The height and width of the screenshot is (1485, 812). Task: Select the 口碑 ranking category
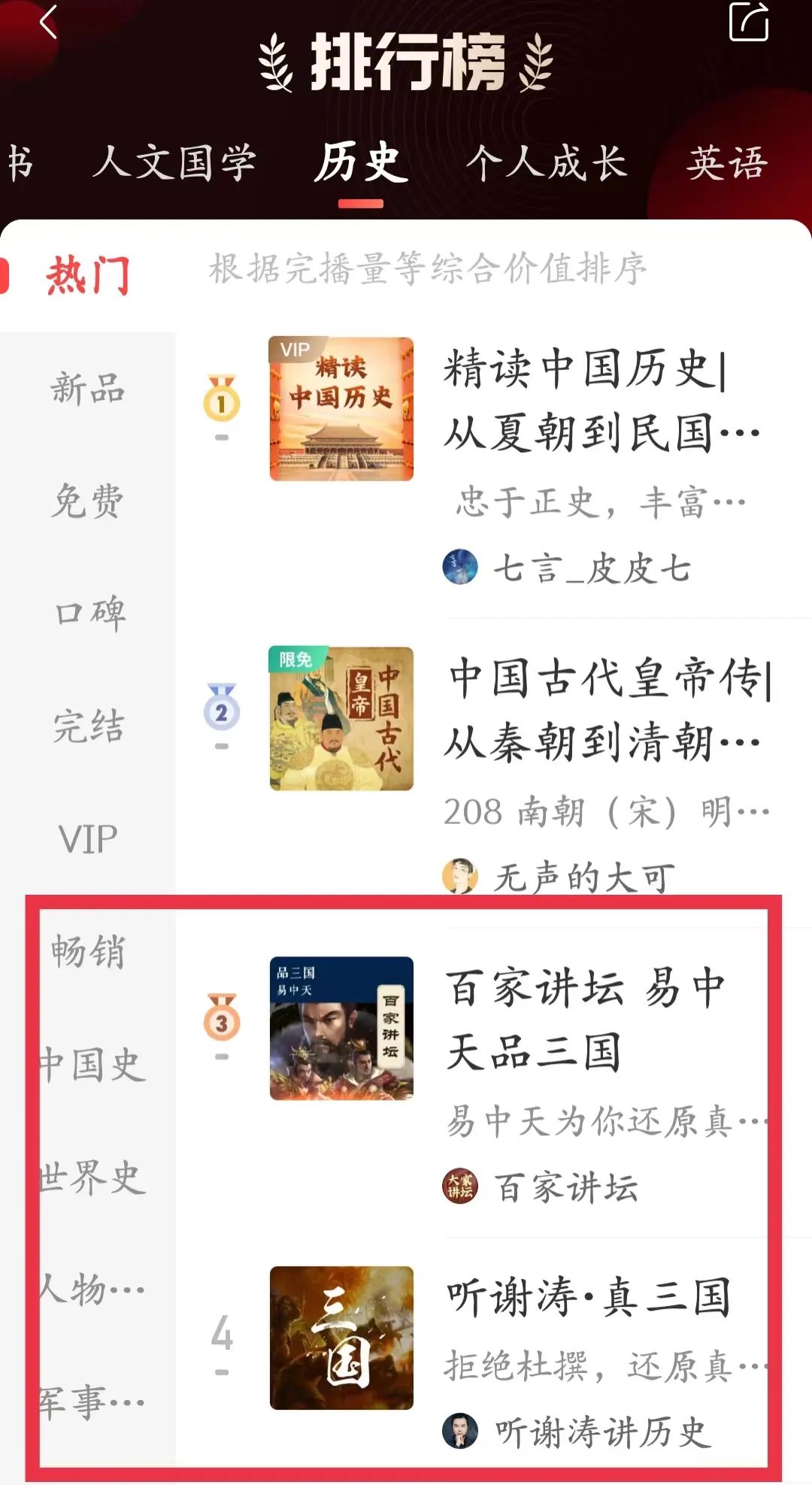87,614
